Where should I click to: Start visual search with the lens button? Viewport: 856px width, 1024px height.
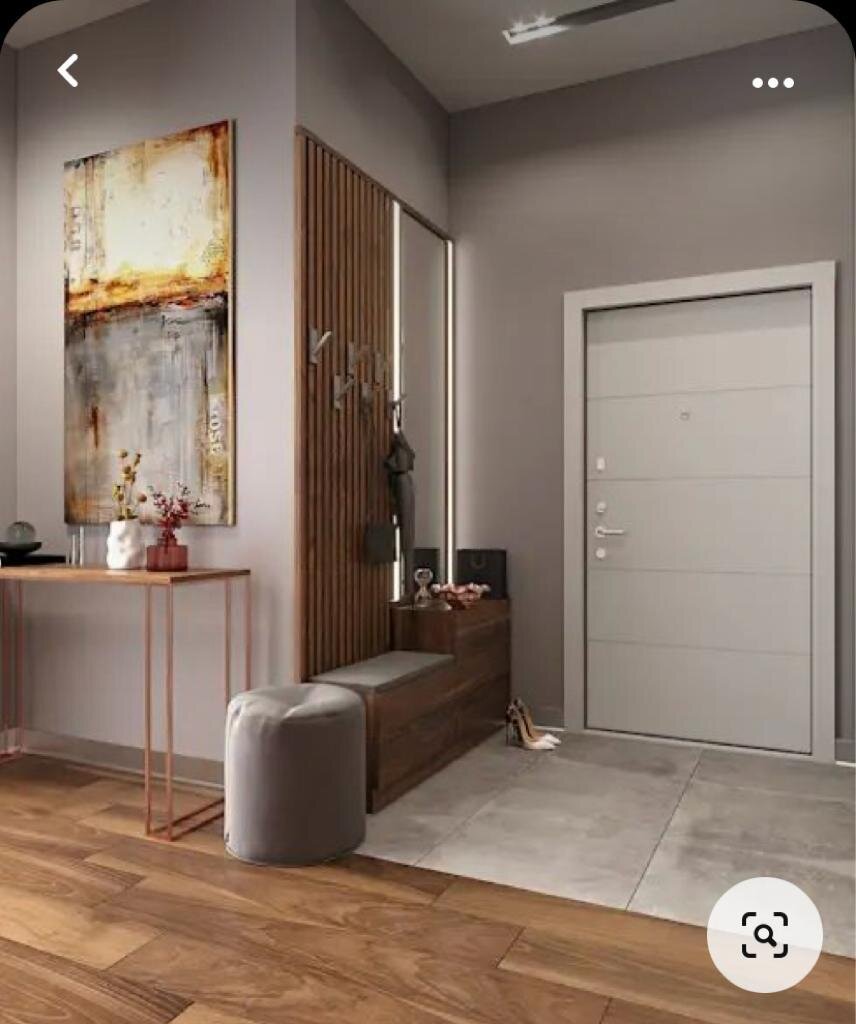(x=764, y=935)
